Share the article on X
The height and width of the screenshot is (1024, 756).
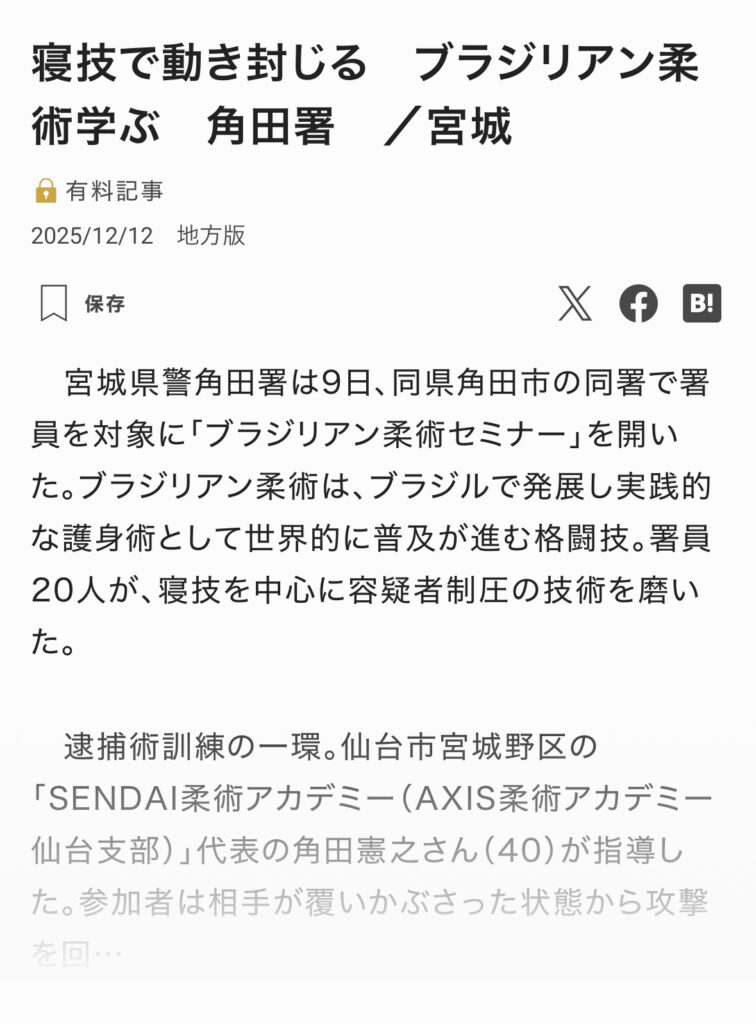pyautogui.click(x=575, y=304)
